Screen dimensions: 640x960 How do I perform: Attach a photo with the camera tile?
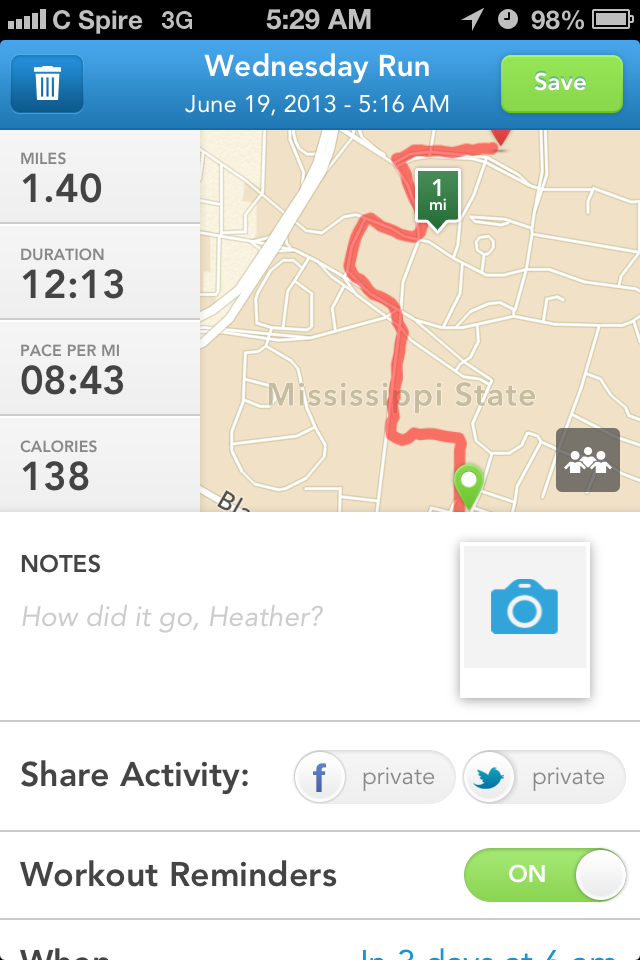pyautogui.click(x=524, y=609)
